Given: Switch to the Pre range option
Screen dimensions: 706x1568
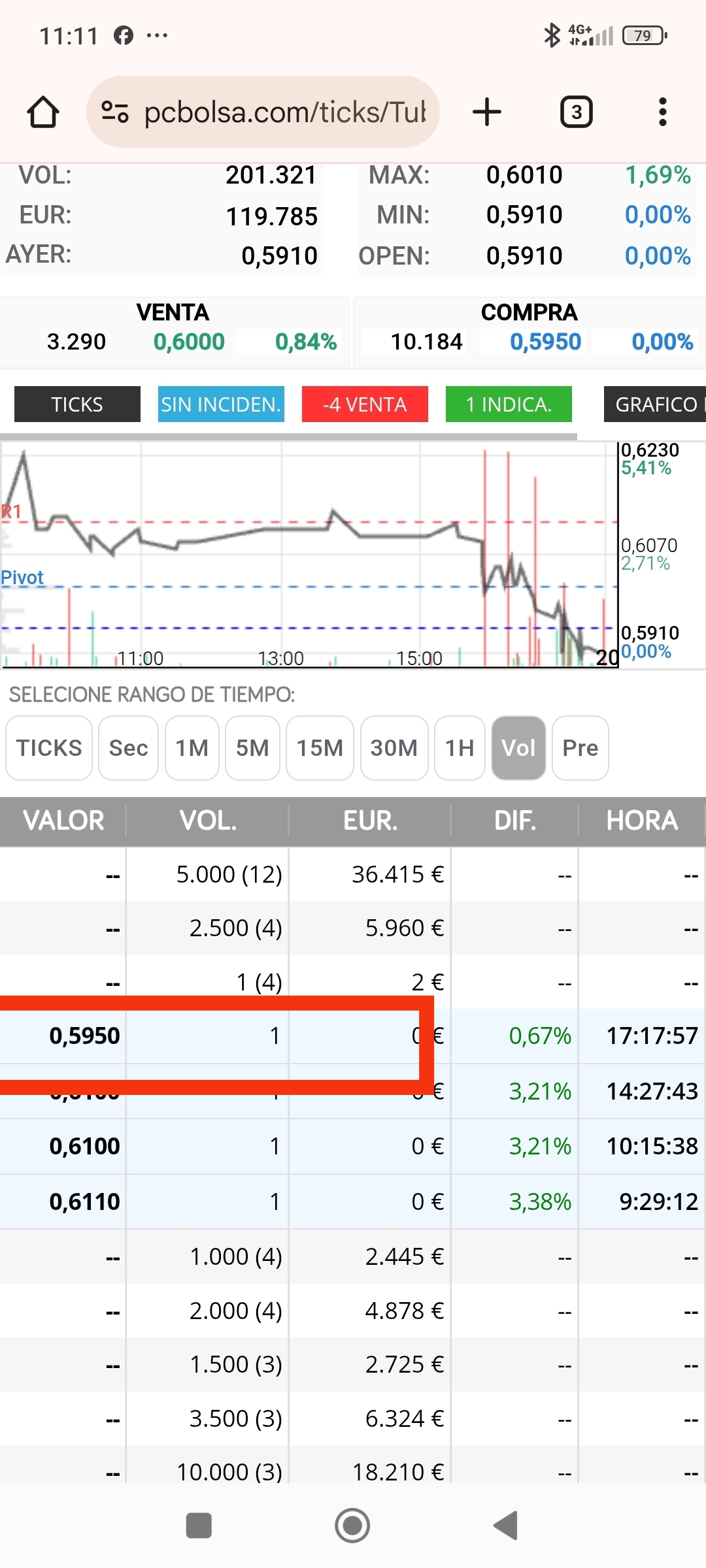Looking at the screenshot, I should point(580,748).
